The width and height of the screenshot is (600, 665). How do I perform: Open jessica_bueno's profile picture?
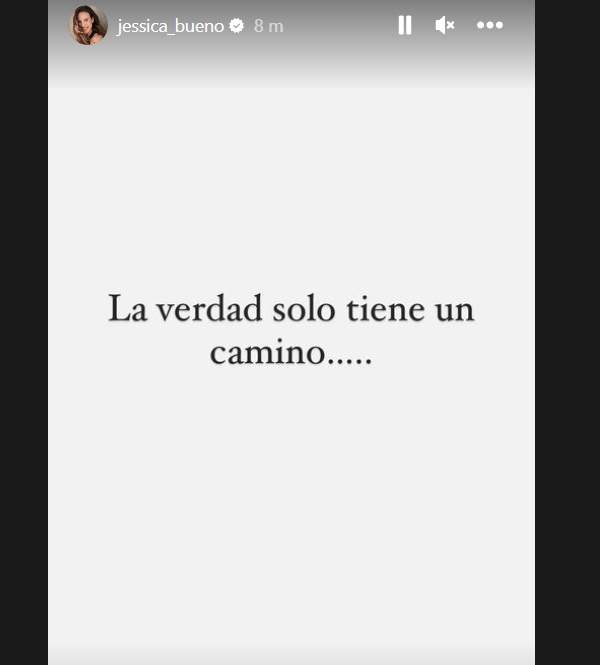88,26
